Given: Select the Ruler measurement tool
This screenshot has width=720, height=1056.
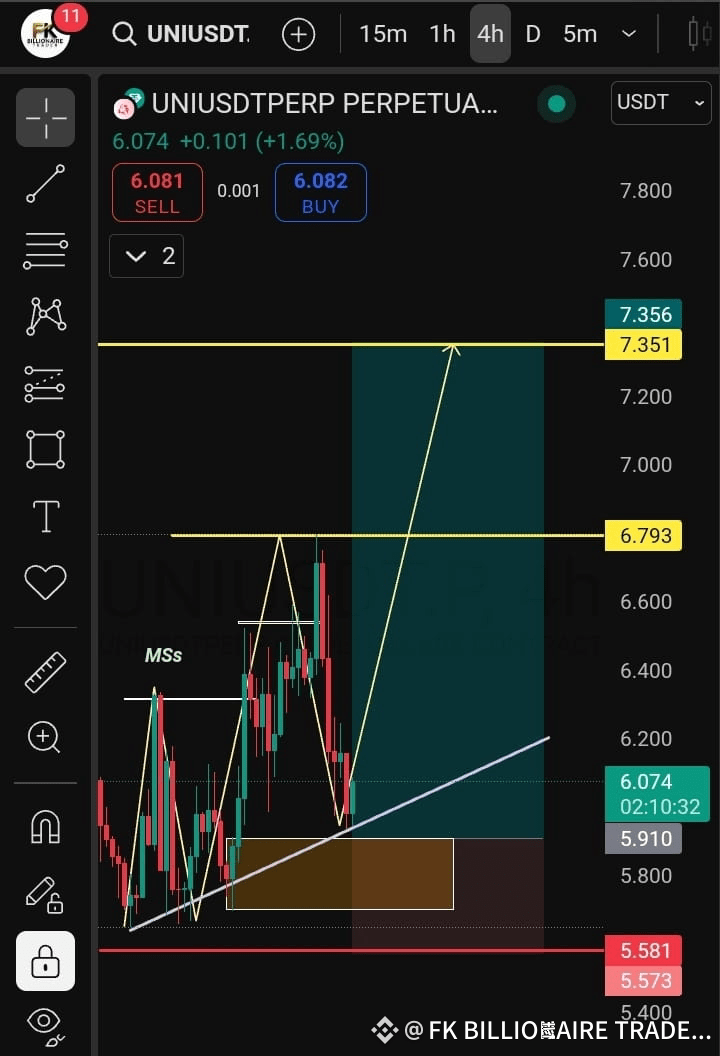Looking at the screenshot, I should click(x=45, y=670).
